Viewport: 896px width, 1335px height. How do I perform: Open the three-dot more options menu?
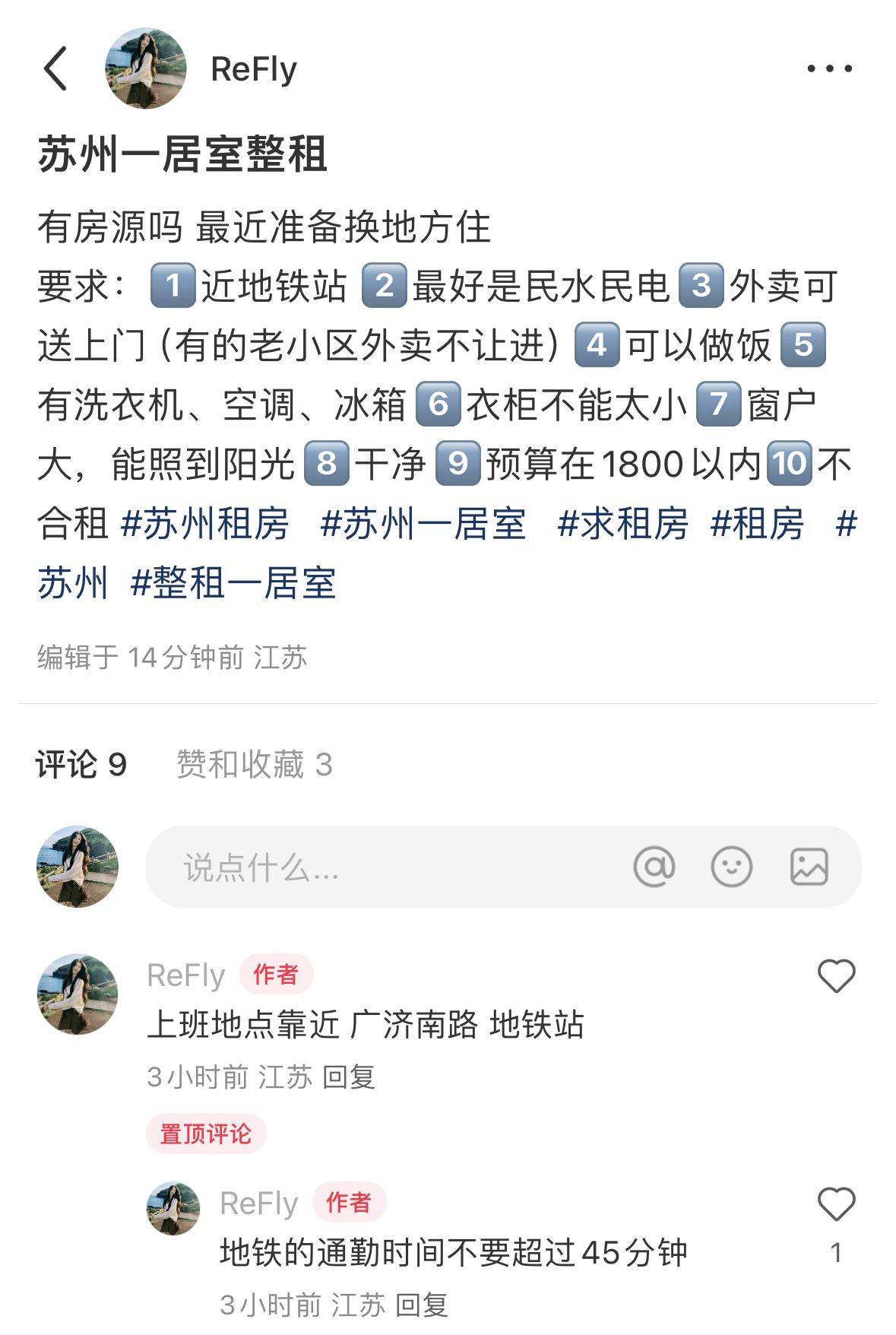[x=829, y=68]
